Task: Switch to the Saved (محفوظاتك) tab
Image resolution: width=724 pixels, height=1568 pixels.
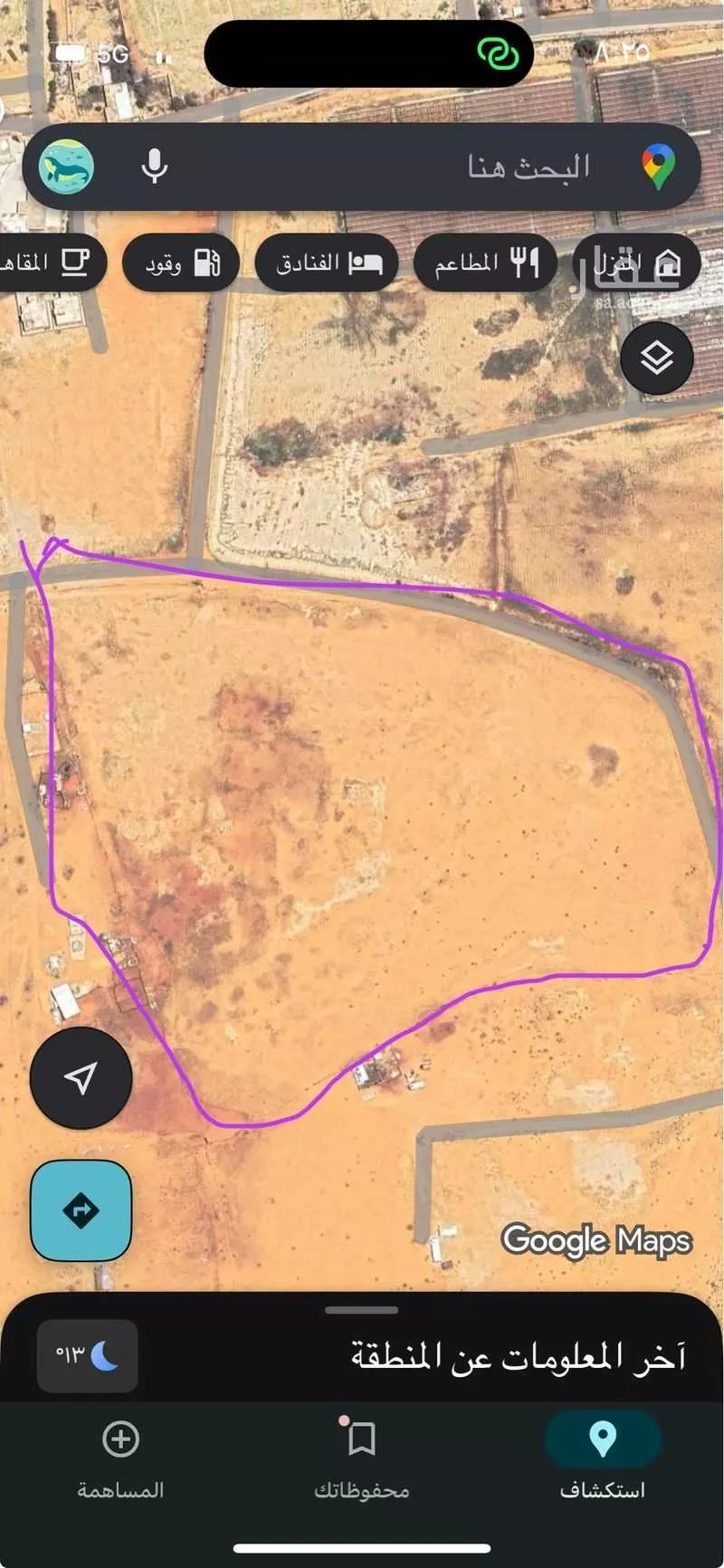Action: [361, 1458]
